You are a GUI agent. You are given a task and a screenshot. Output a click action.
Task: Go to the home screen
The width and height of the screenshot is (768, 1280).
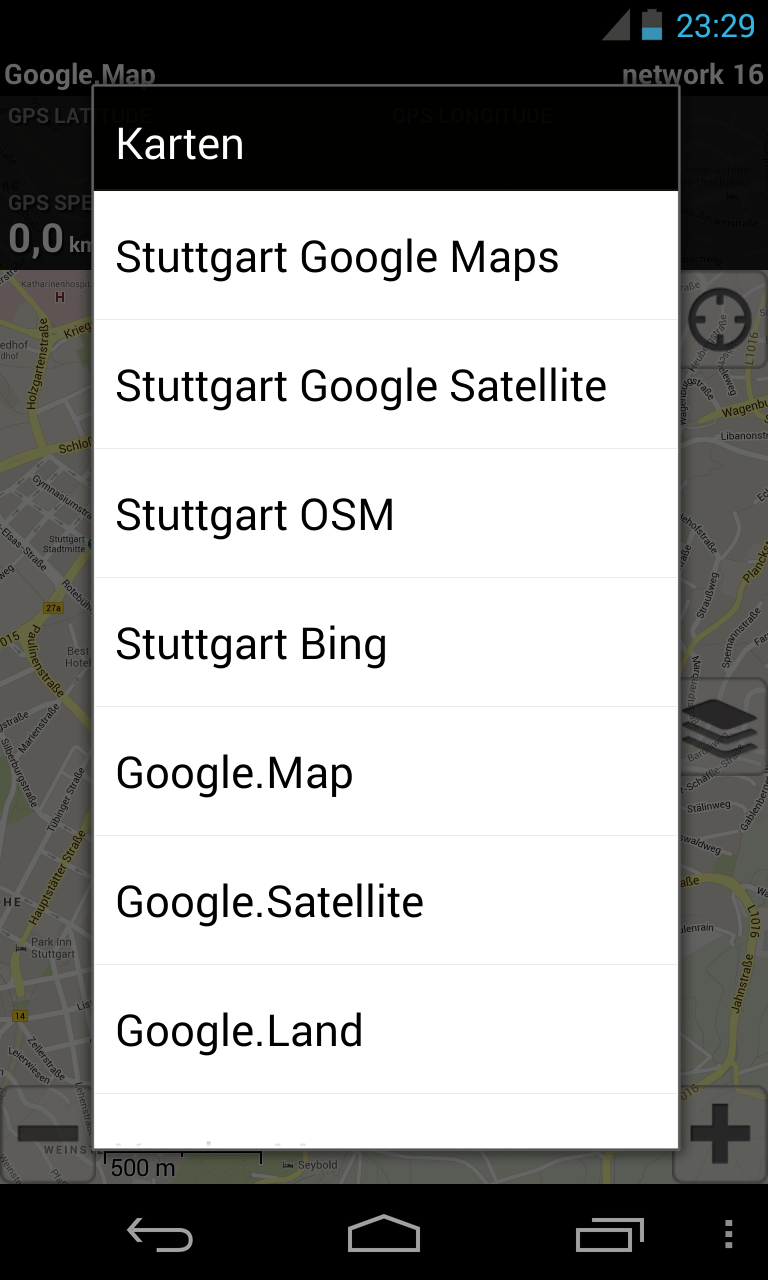pyautogui.click(x=384, y=1235)
